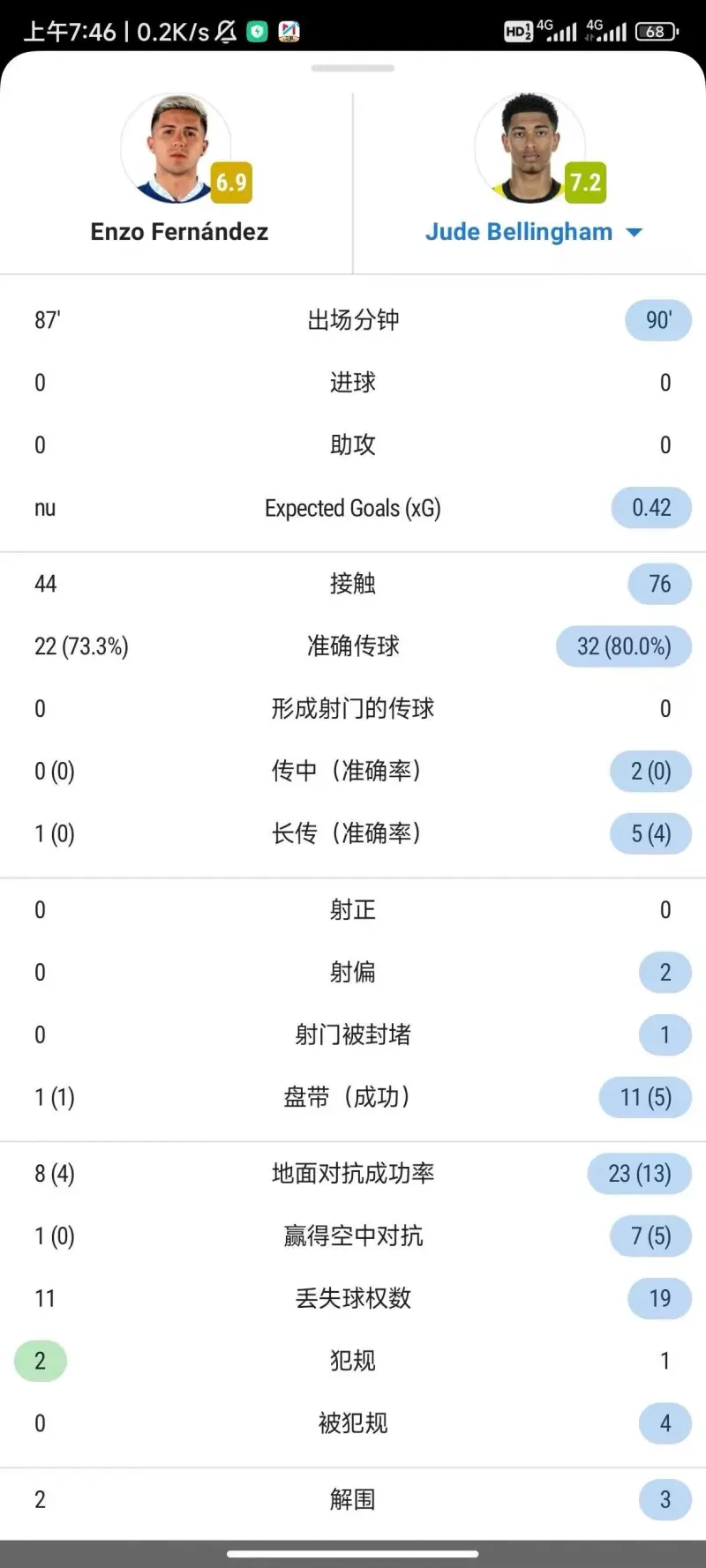Tap the bottom sheet drag handle
This screenshot has height=1568, width=706.
(353, 68)
